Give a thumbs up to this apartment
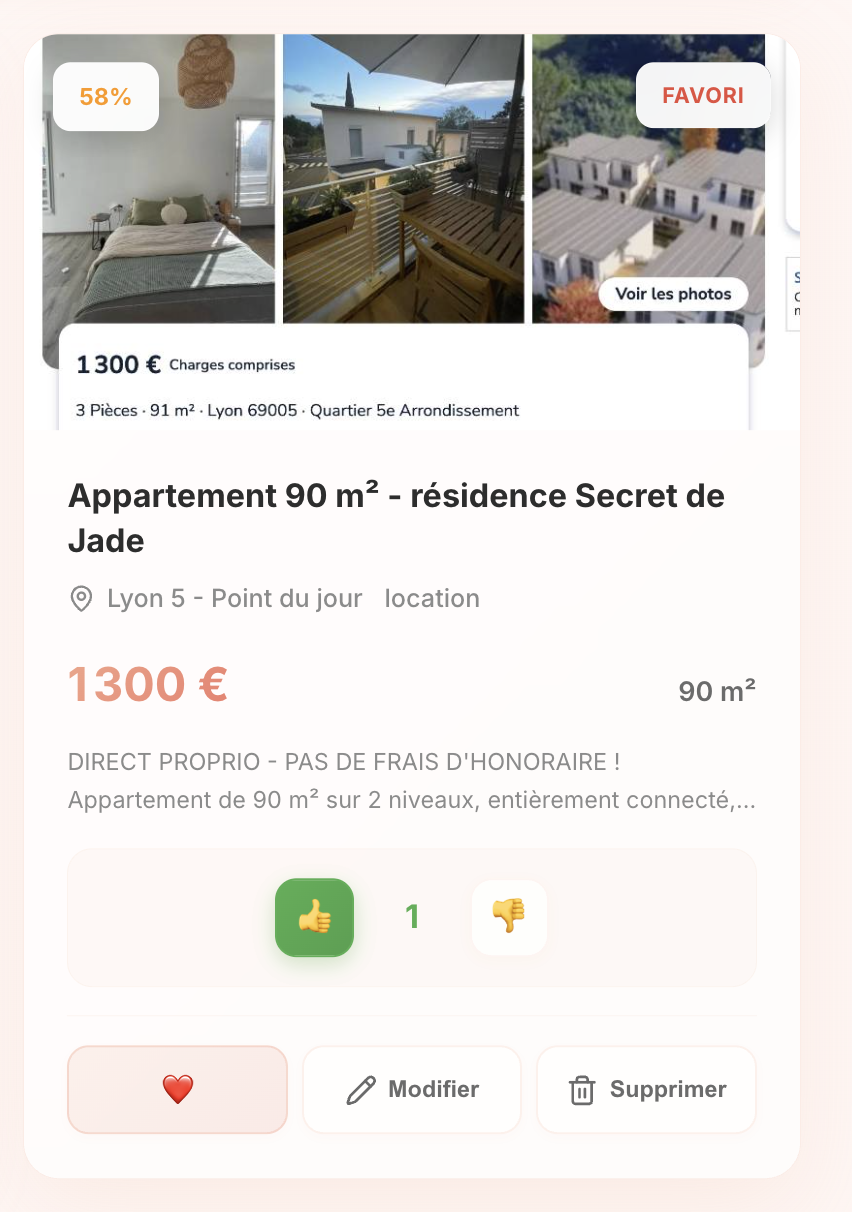This screenshot has height=1212, width=852. [314, 917]
